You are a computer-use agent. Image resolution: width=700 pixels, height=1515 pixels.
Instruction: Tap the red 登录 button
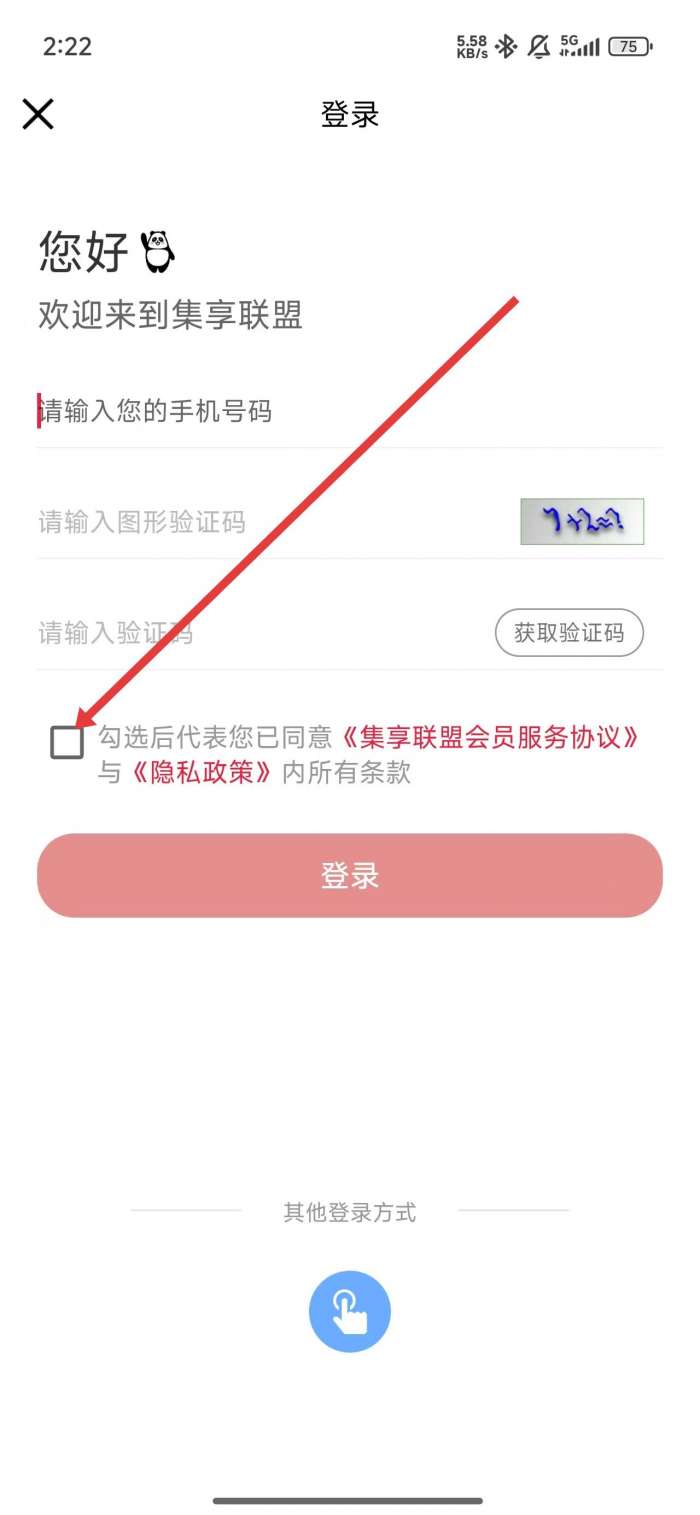coord(350,876)
